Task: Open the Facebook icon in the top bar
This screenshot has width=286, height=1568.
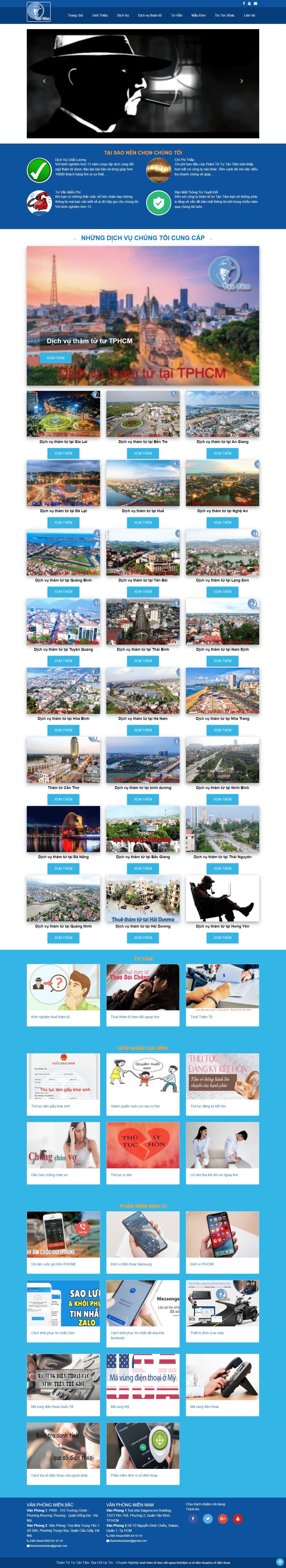Action: (x=244, y=4)
